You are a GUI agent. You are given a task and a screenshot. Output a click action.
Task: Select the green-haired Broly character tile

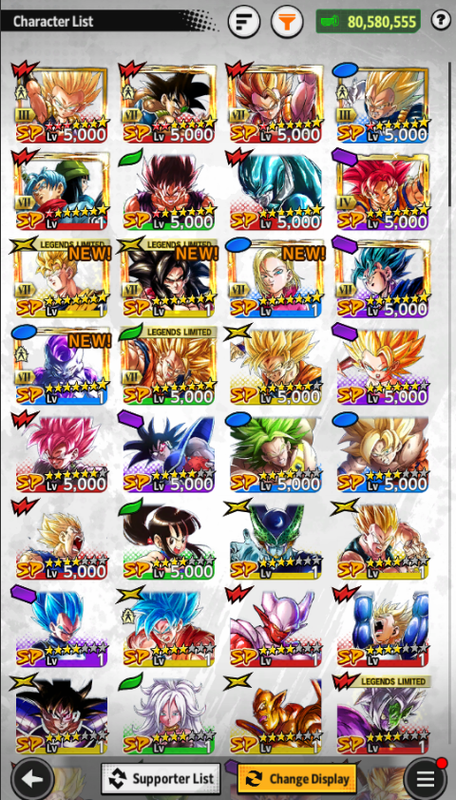pos(276,454)
